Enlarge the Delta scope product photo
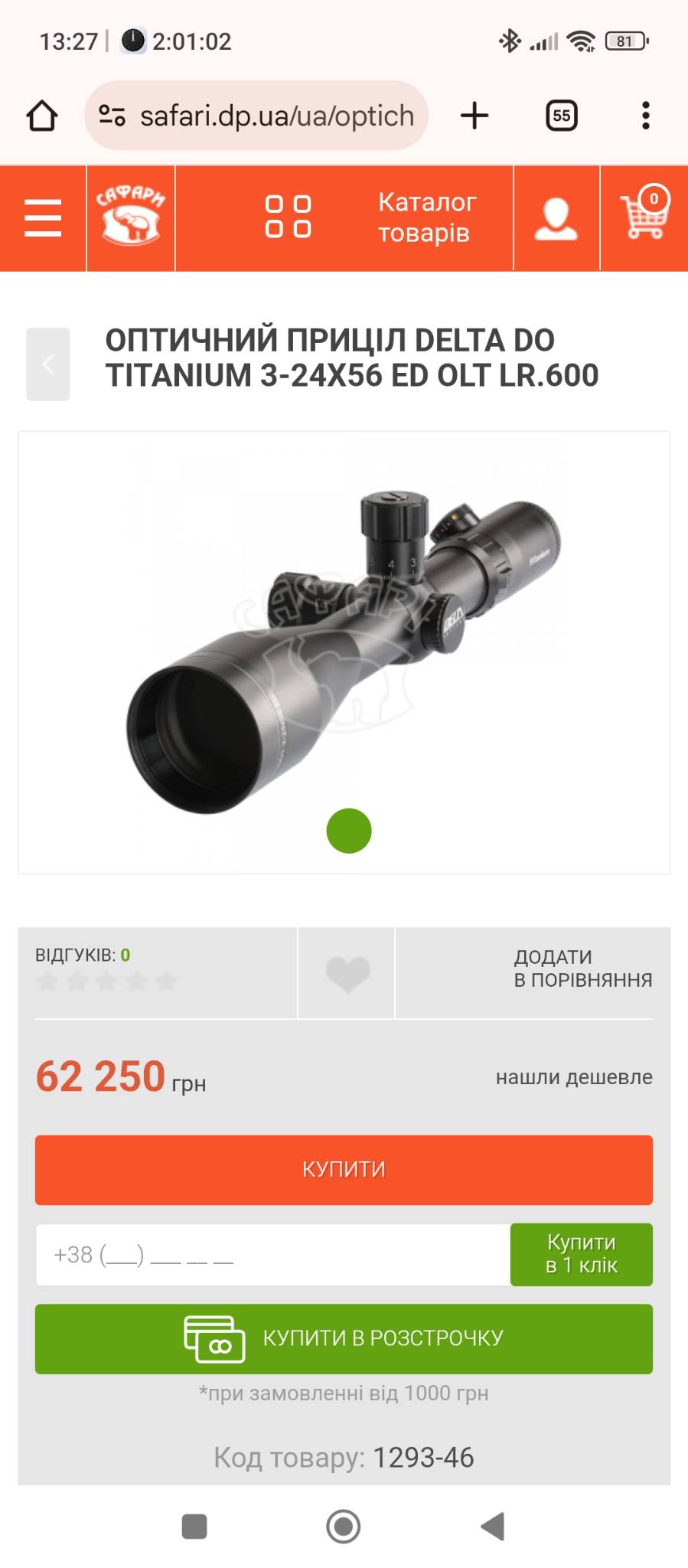 coord(344,652)
